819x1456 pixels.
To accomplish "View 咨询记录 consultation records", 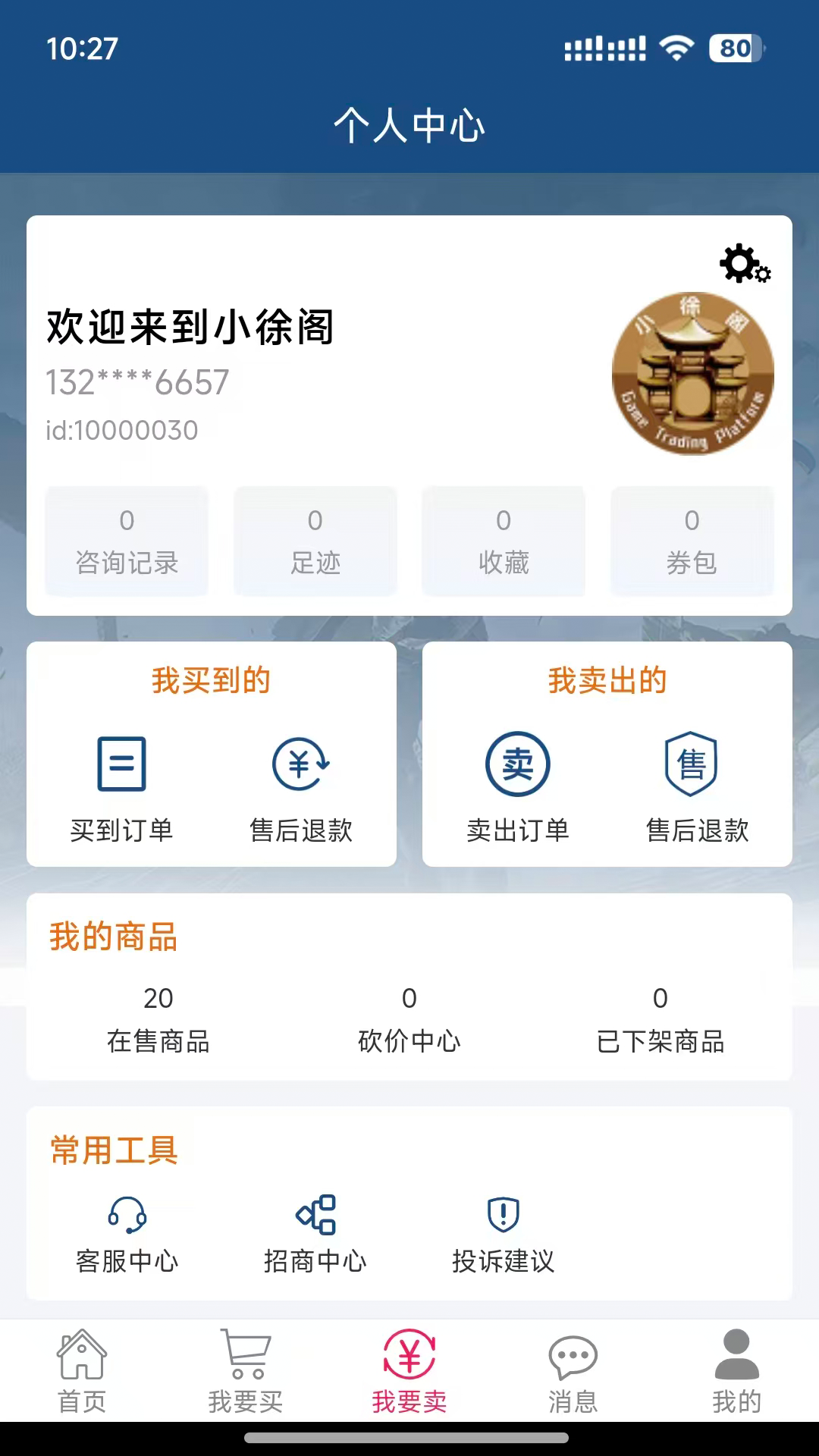I will [126, 541].
